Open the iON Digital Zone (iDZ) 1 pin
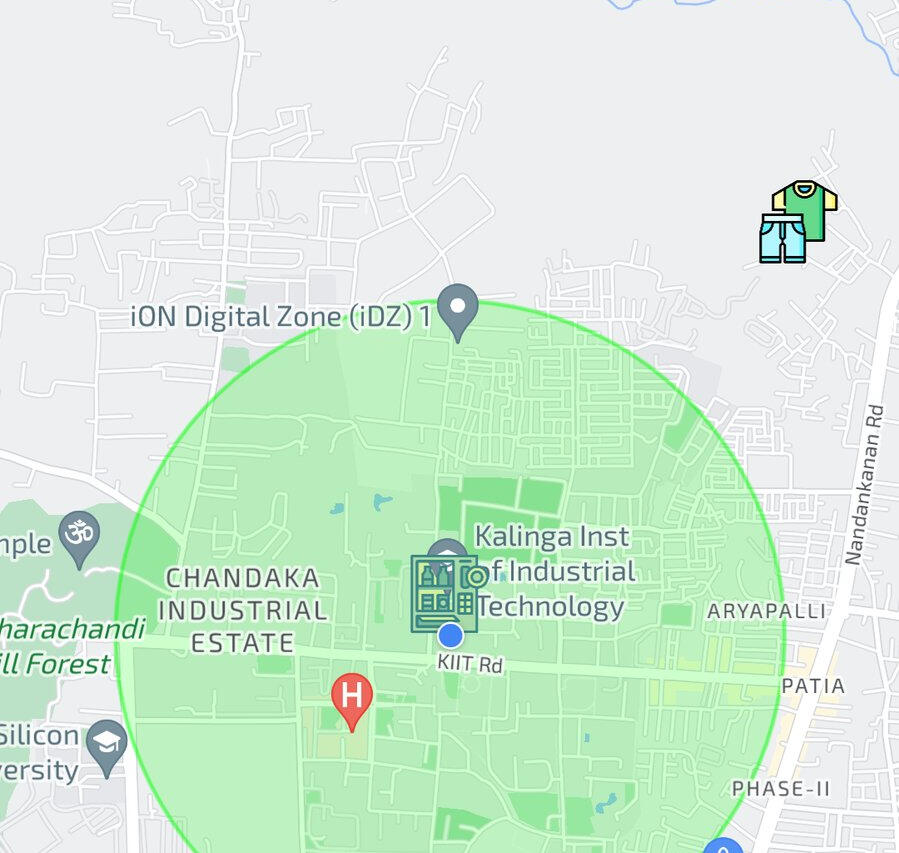 [x=459, y=310]
